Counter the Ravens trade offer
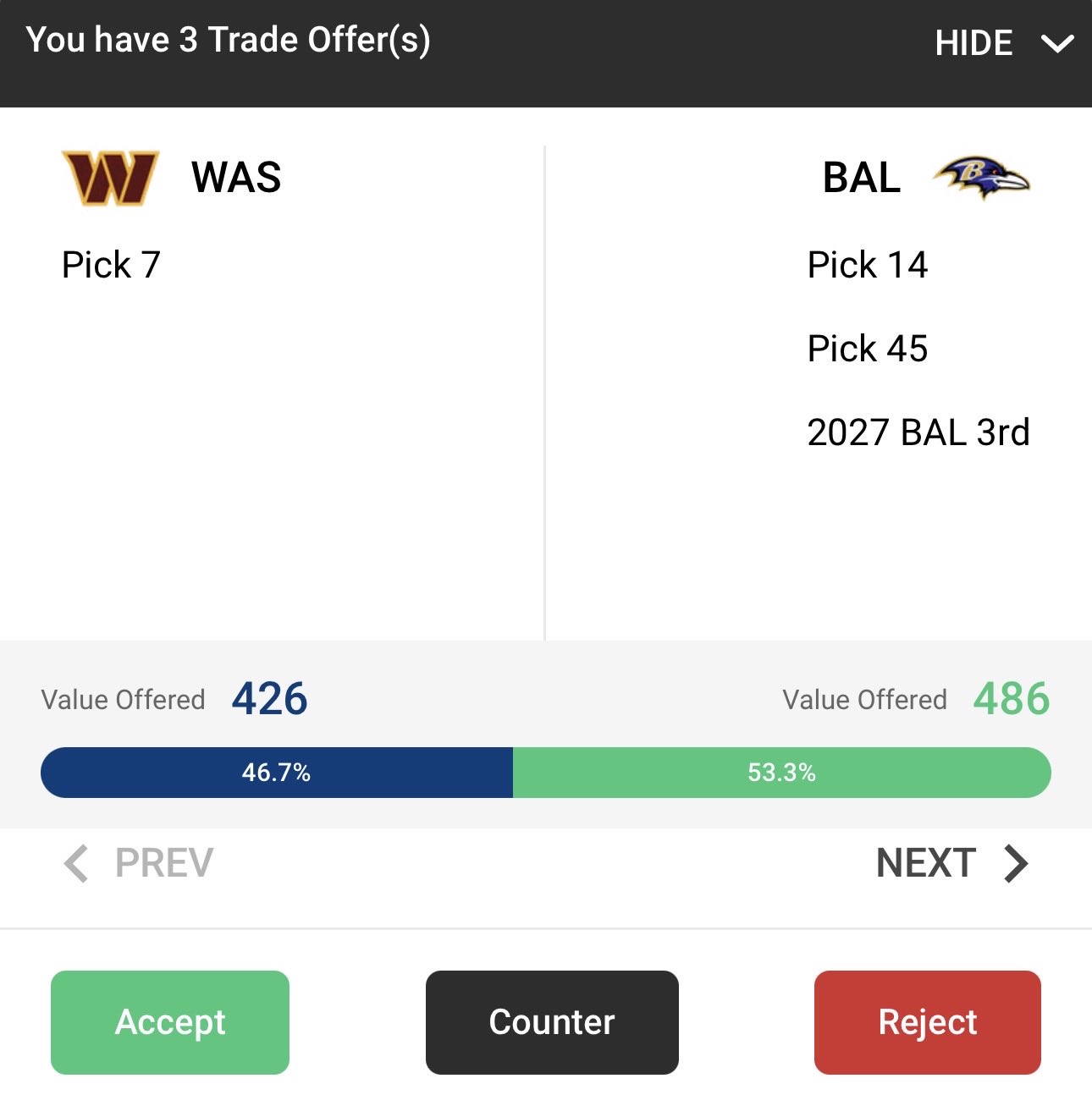The image size is (1092, 1106). point(552,1021)
